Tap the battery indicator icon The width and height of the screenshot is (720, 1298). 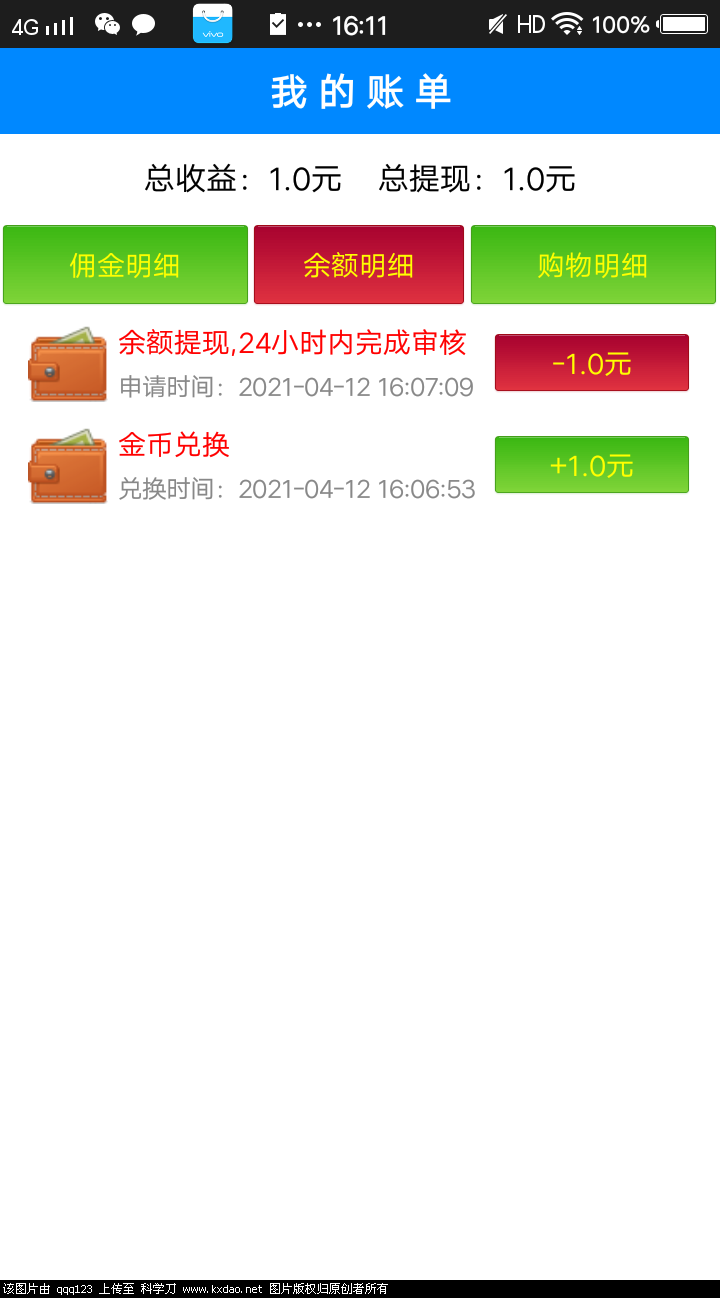coord(682,24)
